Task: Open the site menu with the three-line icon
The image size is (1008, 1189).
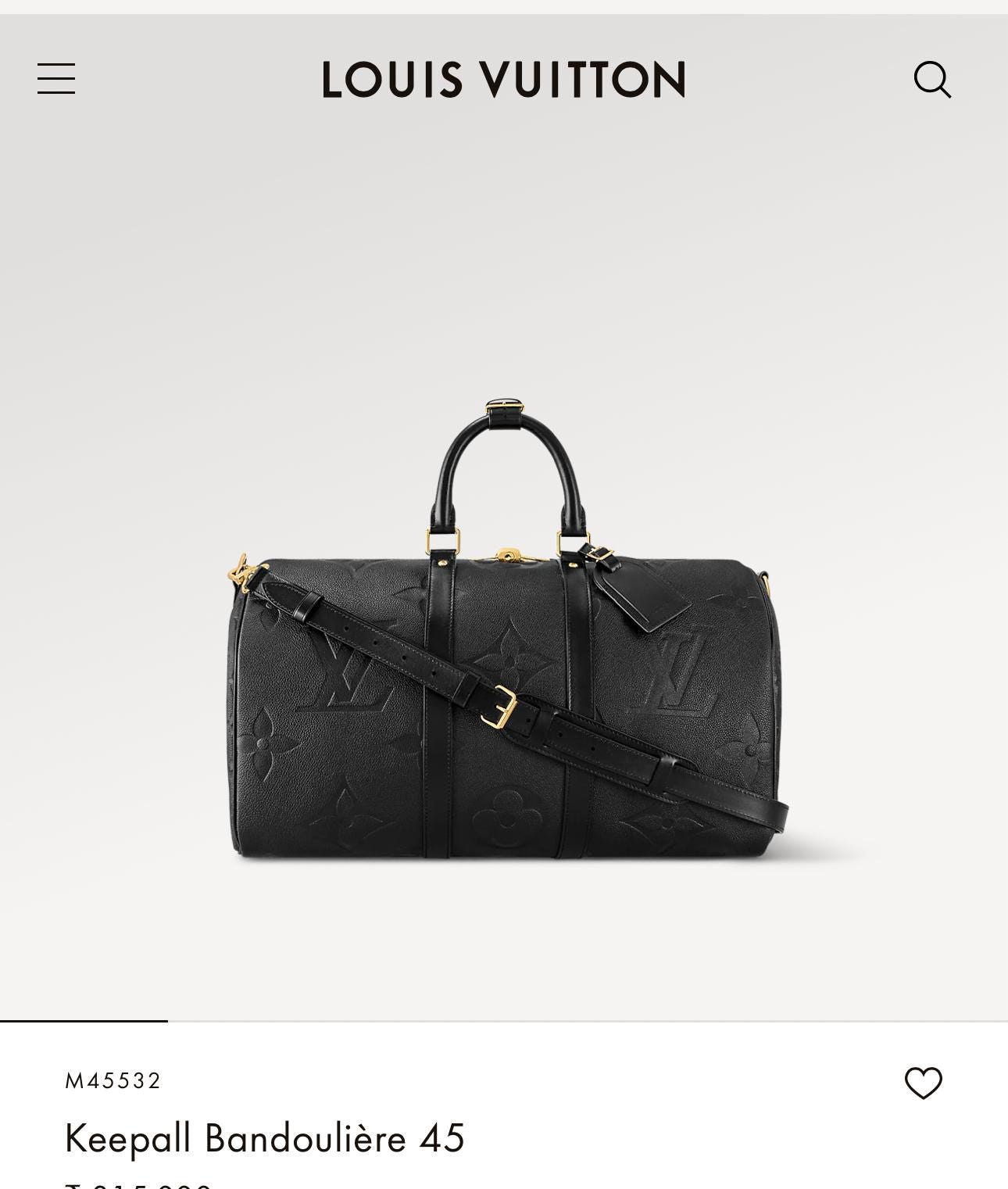Action: click(x=55, y=77)
